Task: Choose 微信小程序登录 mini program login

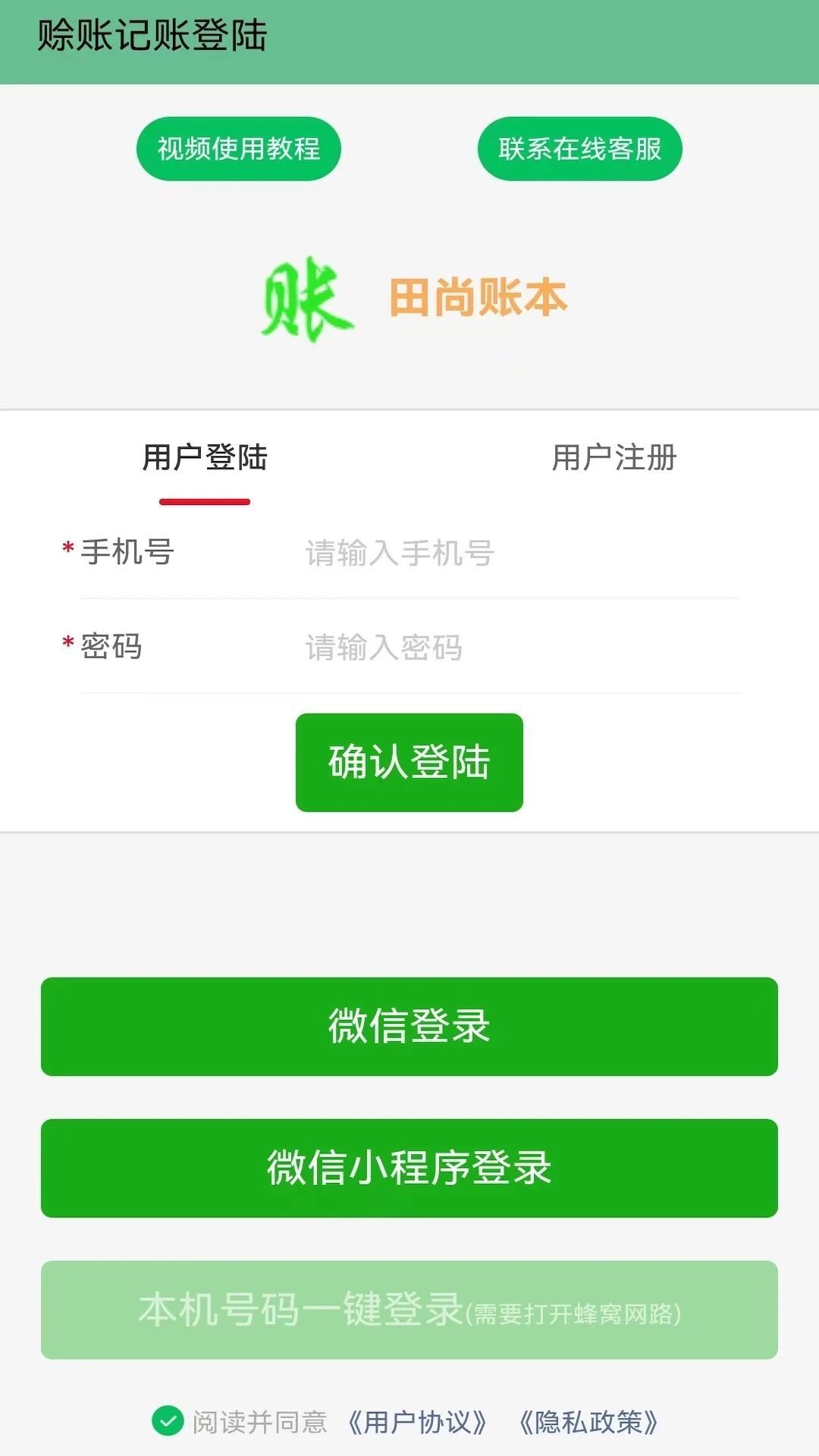Action: [409, 1168]
